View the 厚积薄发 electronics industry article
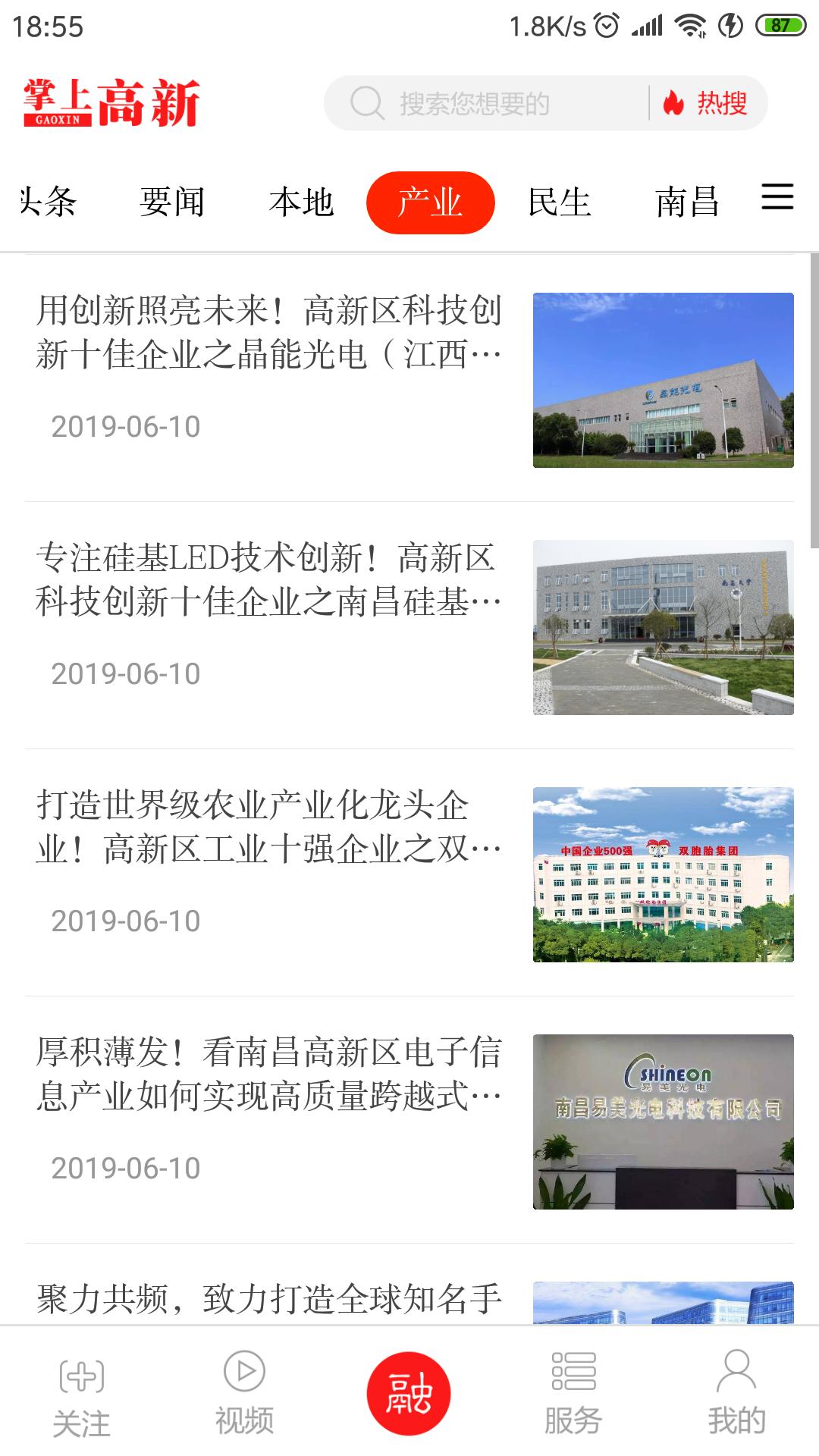This screenshot has width=819, height=1456. point(269,1074)
